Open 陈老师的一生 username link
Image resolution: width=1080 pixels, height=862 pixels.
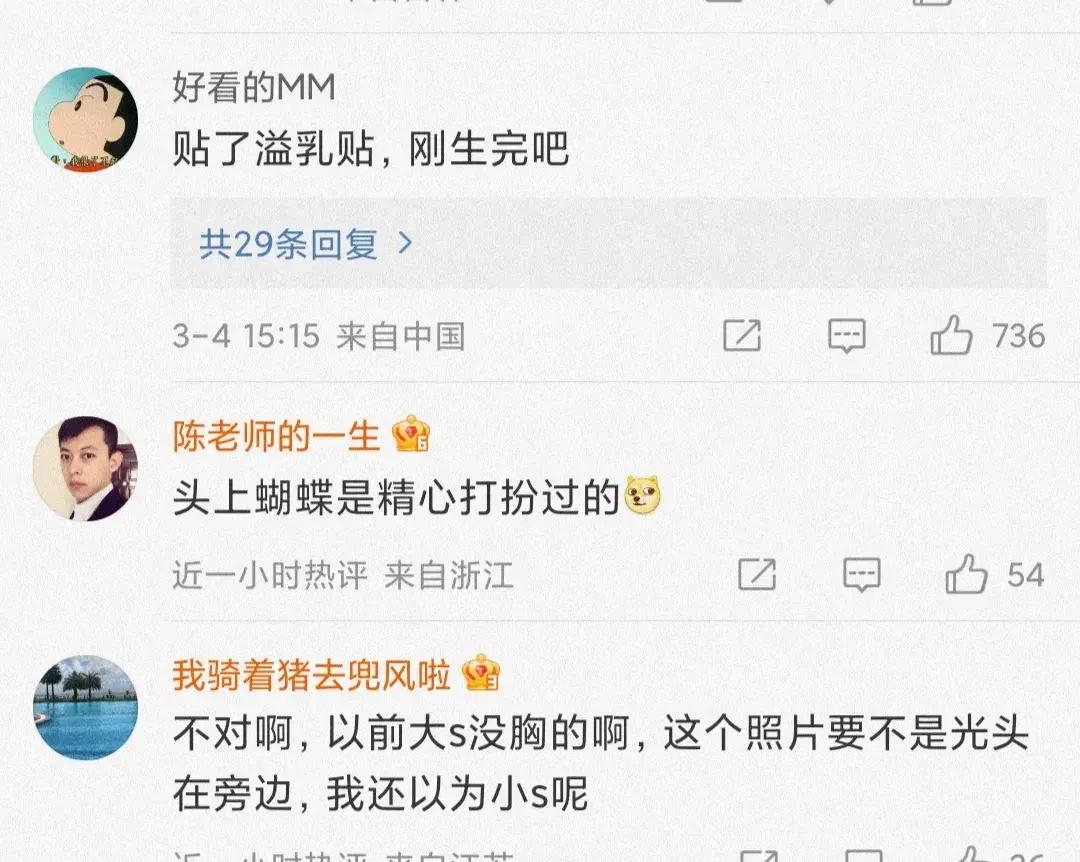tap(276, 436)
